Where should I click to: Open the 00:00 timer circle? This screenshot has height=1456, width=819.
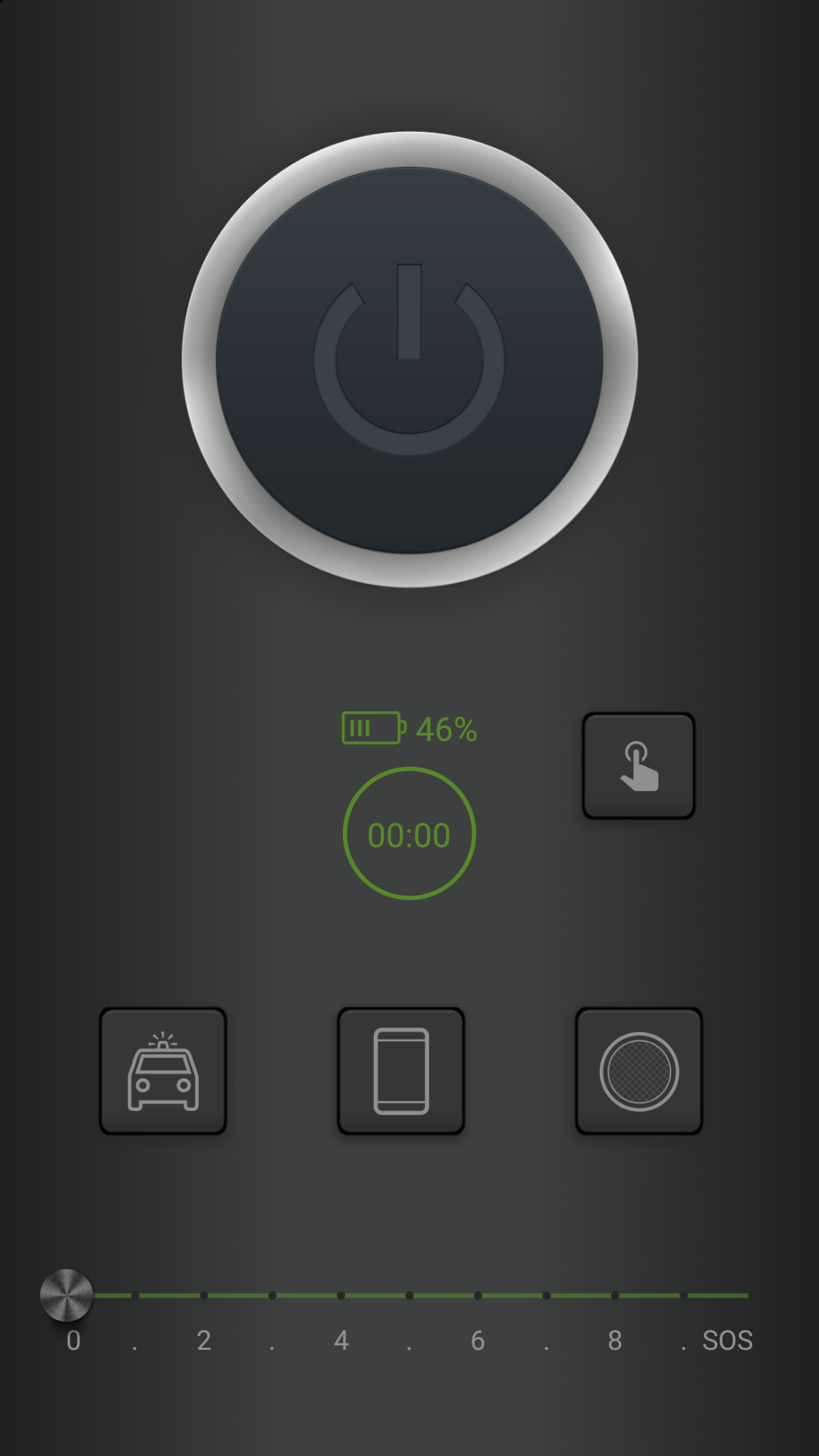coord(409,833)
